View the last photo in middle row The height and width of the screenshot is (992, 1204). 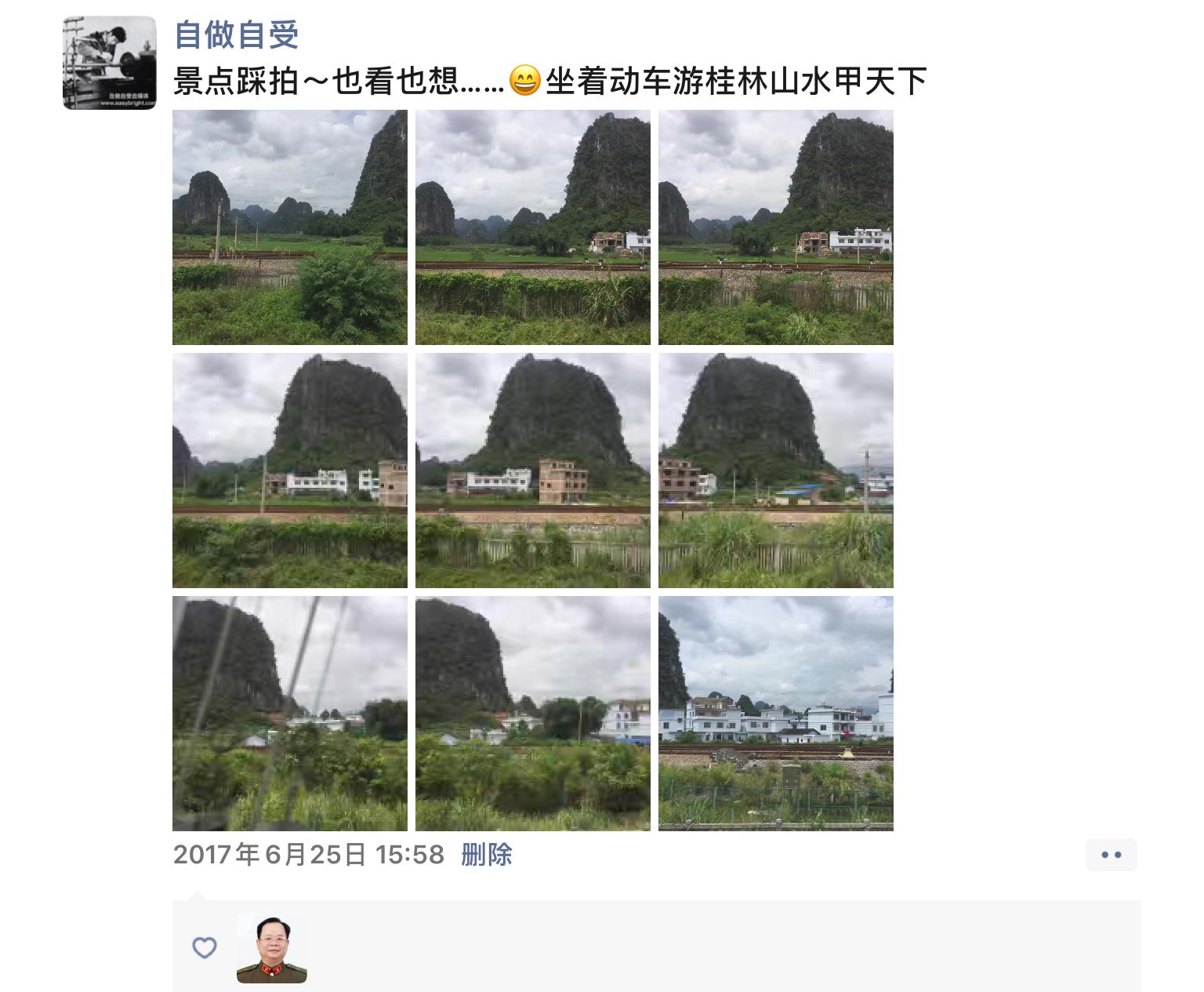click(776, 471)
